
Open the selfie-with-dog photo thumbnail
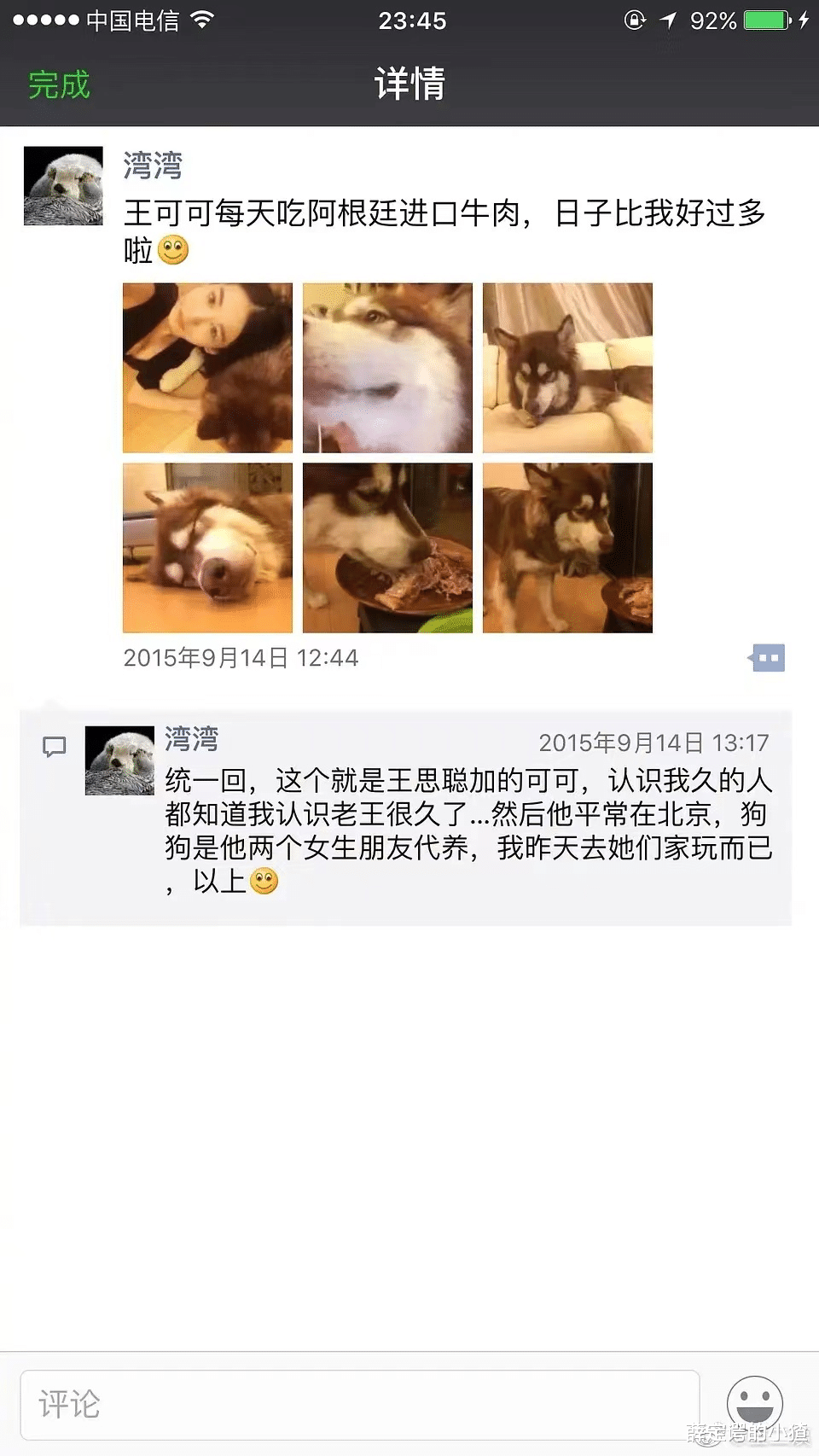click(x=207, y=368)
